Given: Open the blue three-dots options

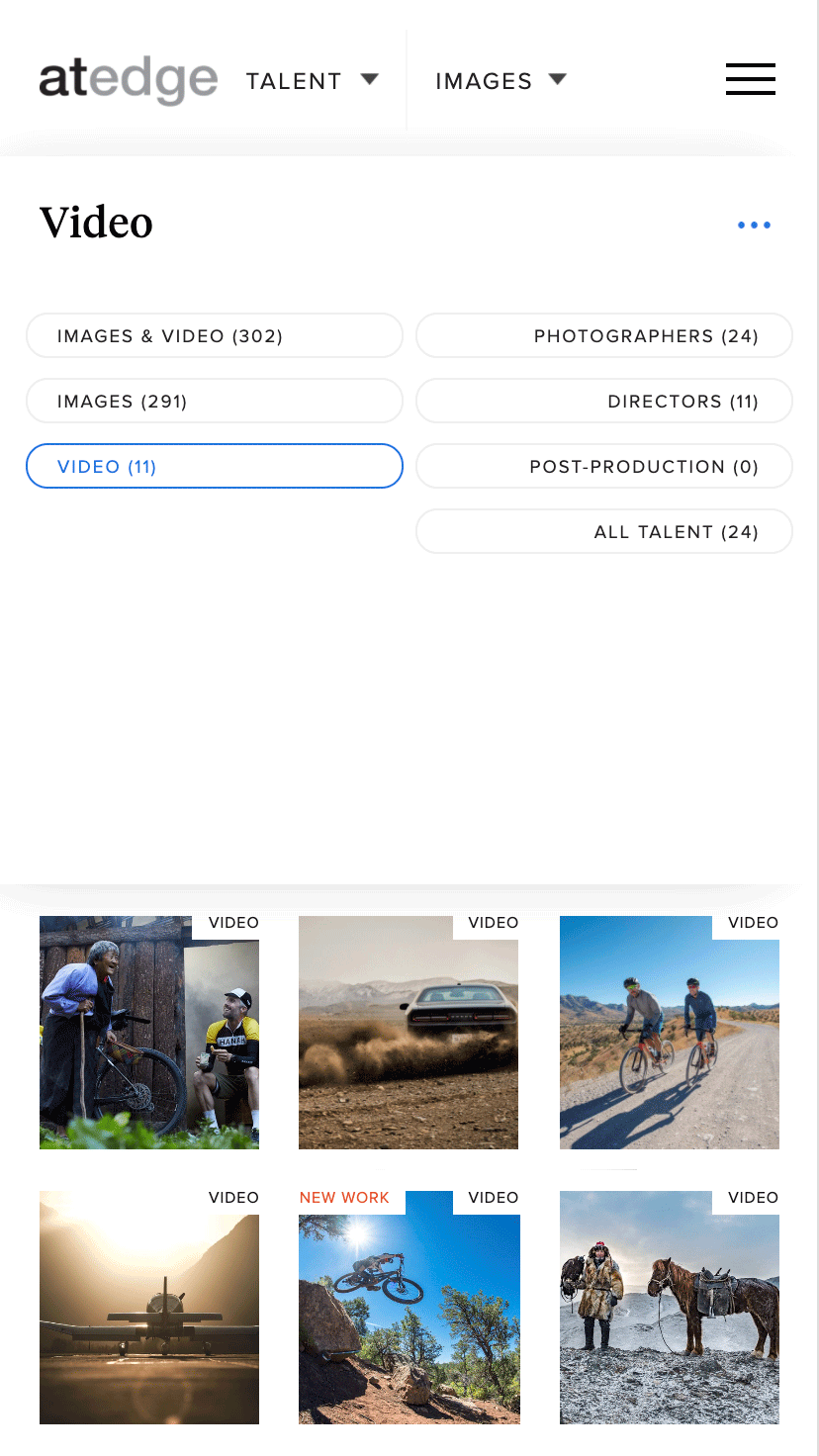Looking at the screenshot, I should [x=754, y=226].
